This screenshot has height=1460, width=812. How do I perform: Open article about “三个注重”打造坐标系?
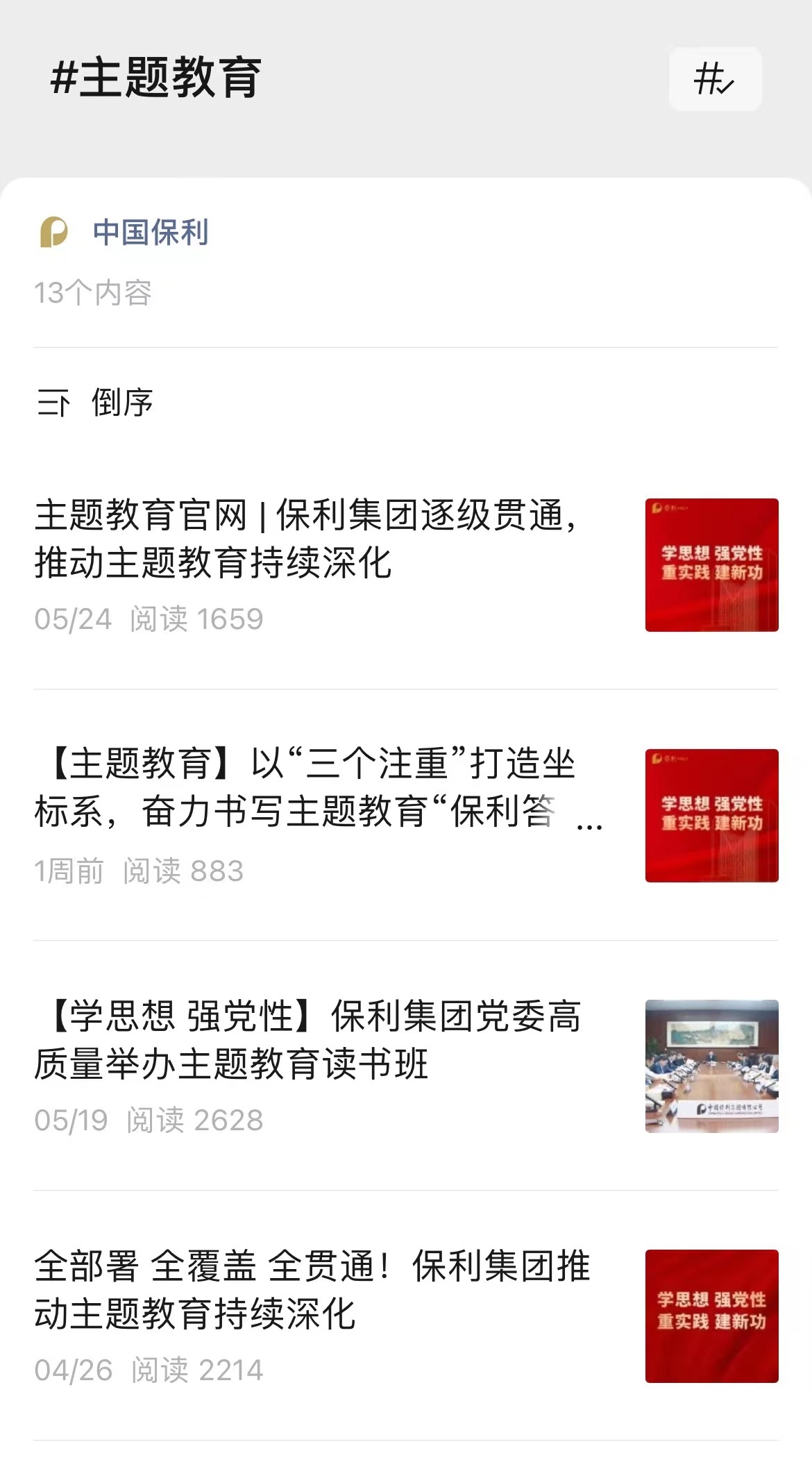coord(305,788)
